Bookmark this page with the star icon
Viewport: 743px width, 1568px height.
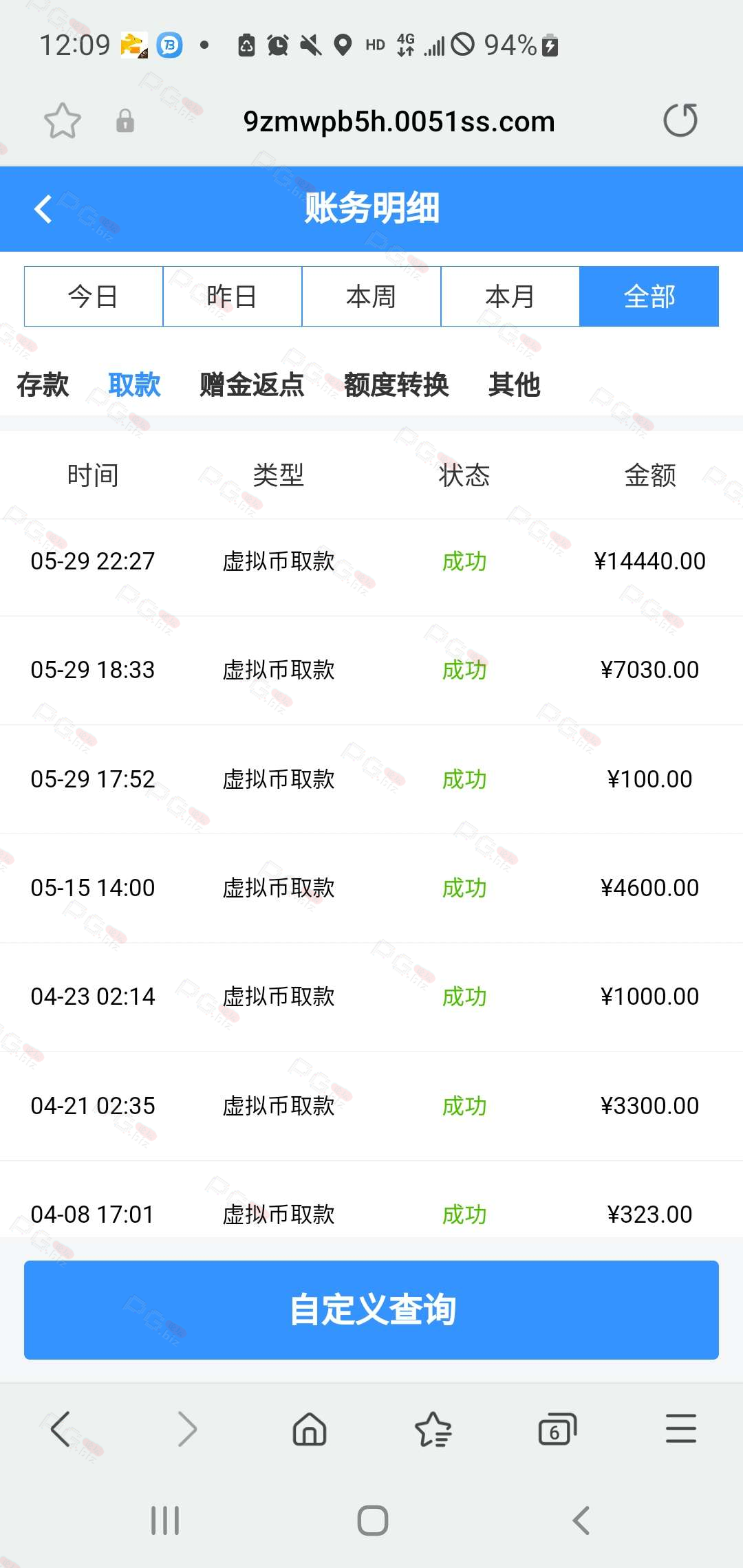tap(63, 121)
